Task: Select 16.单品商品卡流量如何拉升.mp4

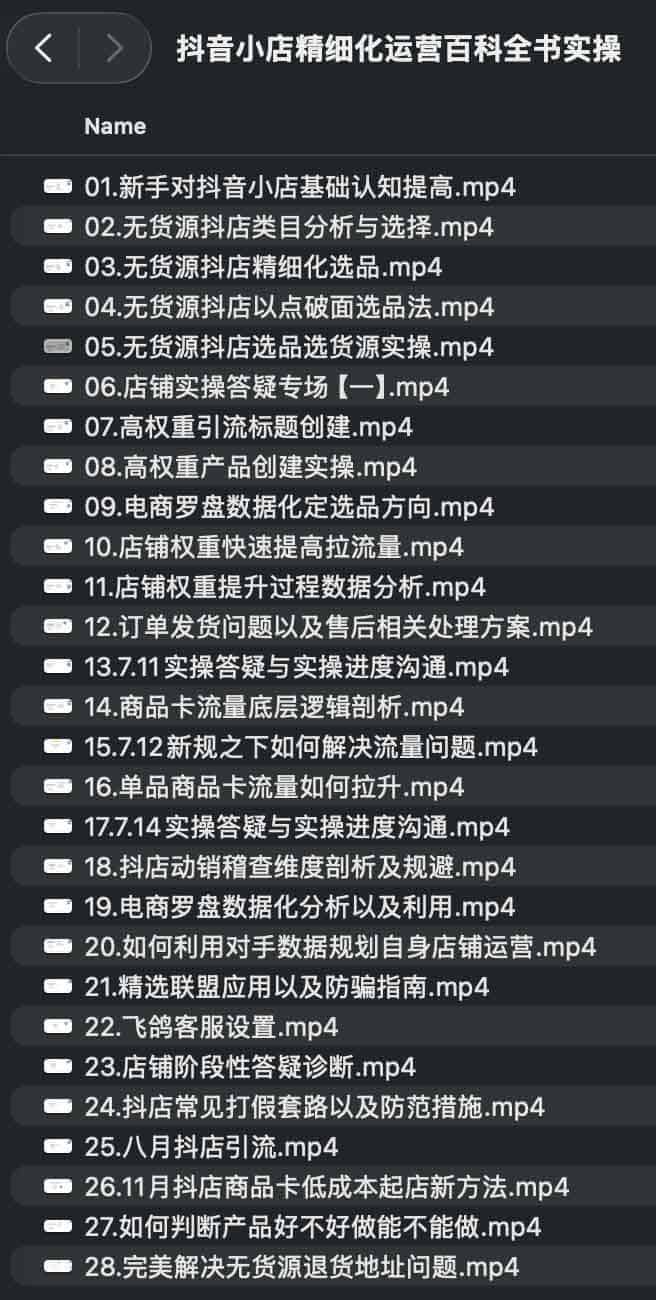Action: pyautogui.click(x=274, y=787)
